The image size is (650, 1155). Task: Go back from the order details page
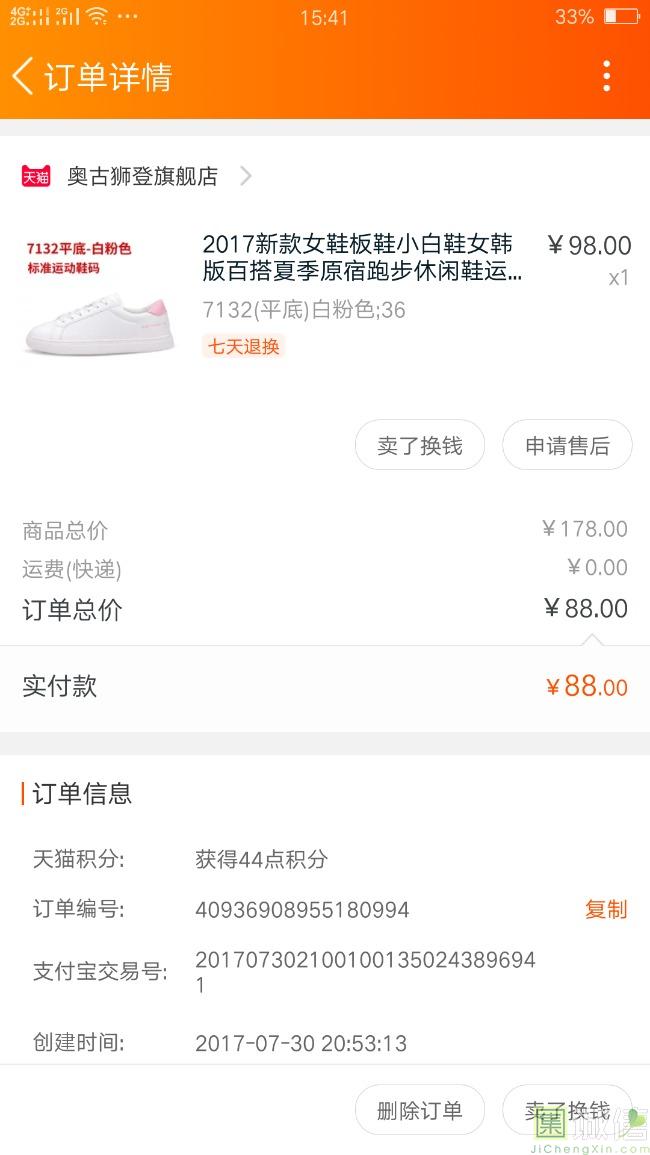(24, 76)
